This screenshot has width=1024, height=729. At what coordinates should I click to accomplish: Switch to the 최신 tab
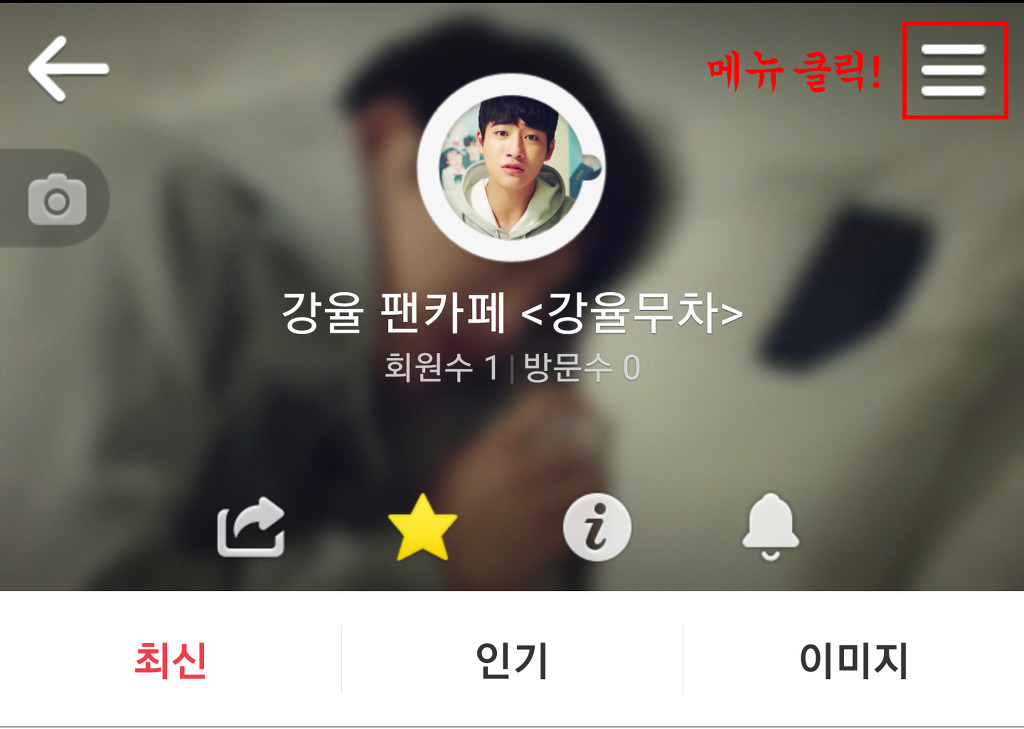170,660
